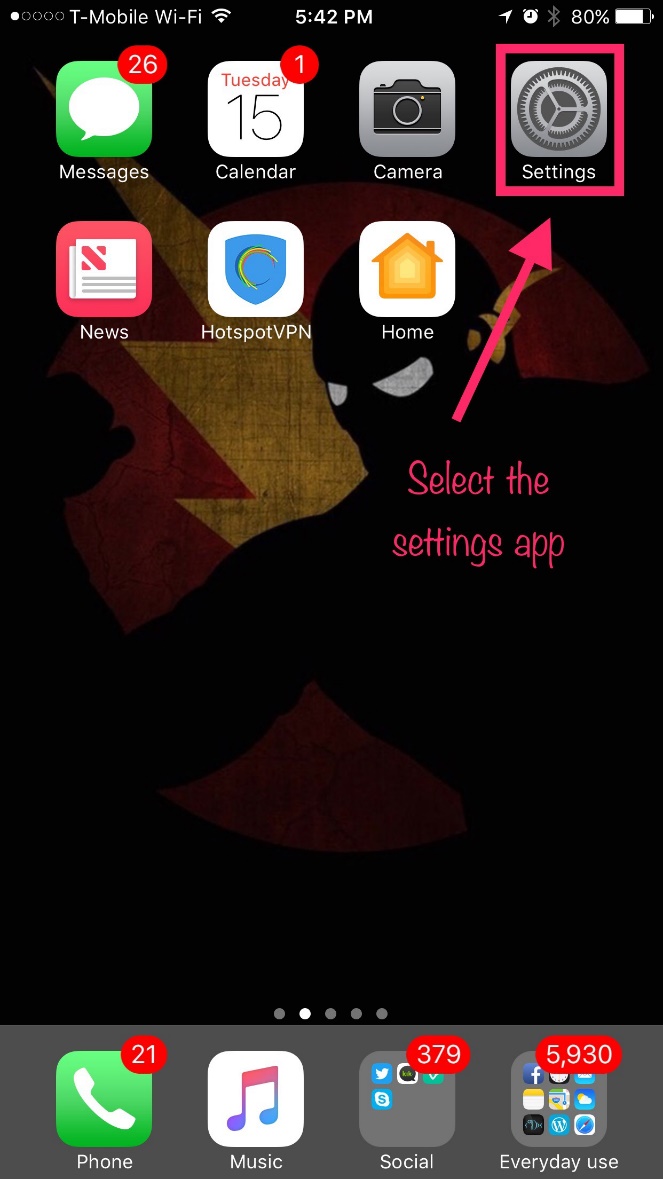Open the Settings app

tap(559, 109)
